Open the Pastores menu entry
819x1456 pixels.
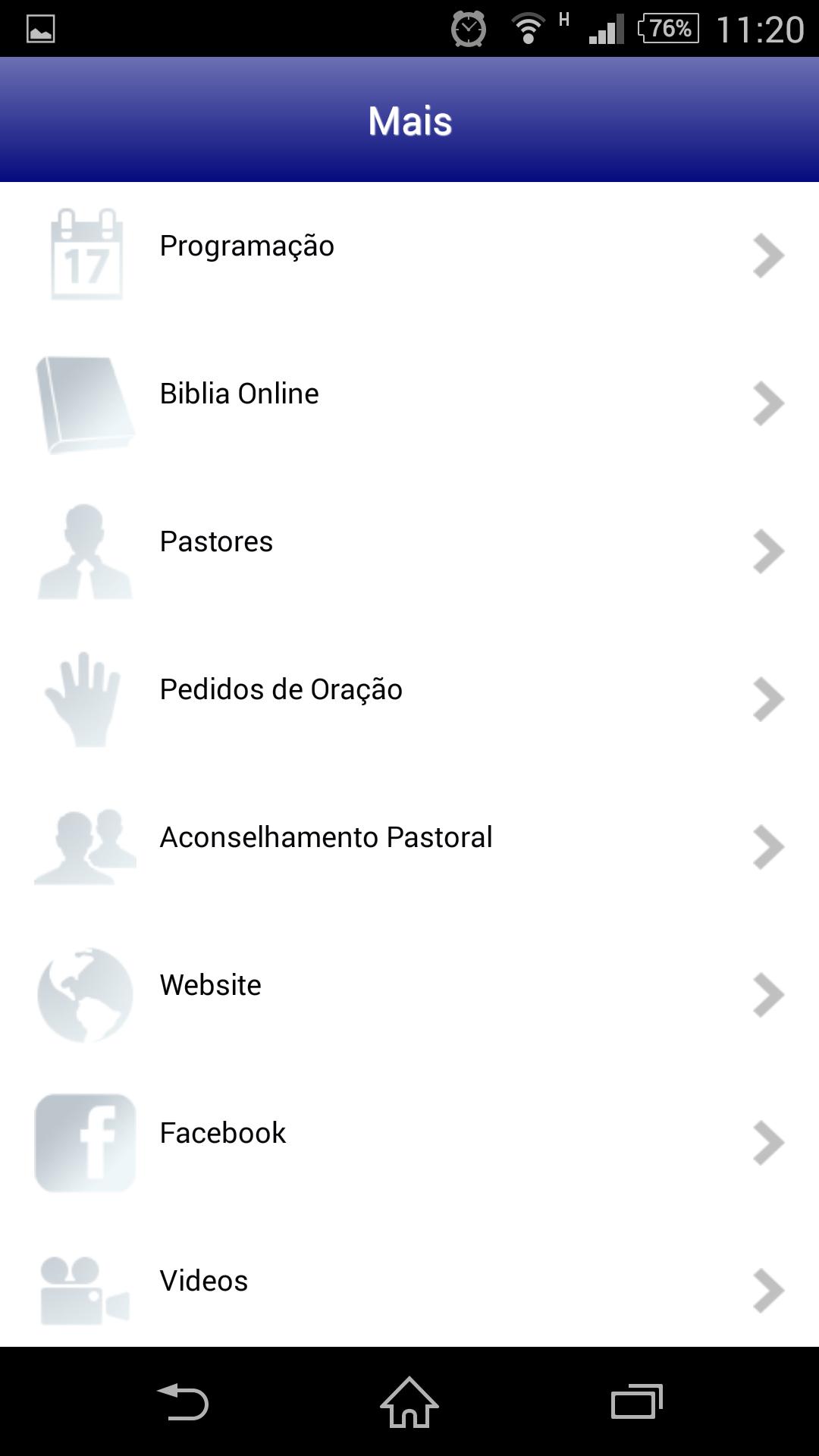tap(216, 541)
